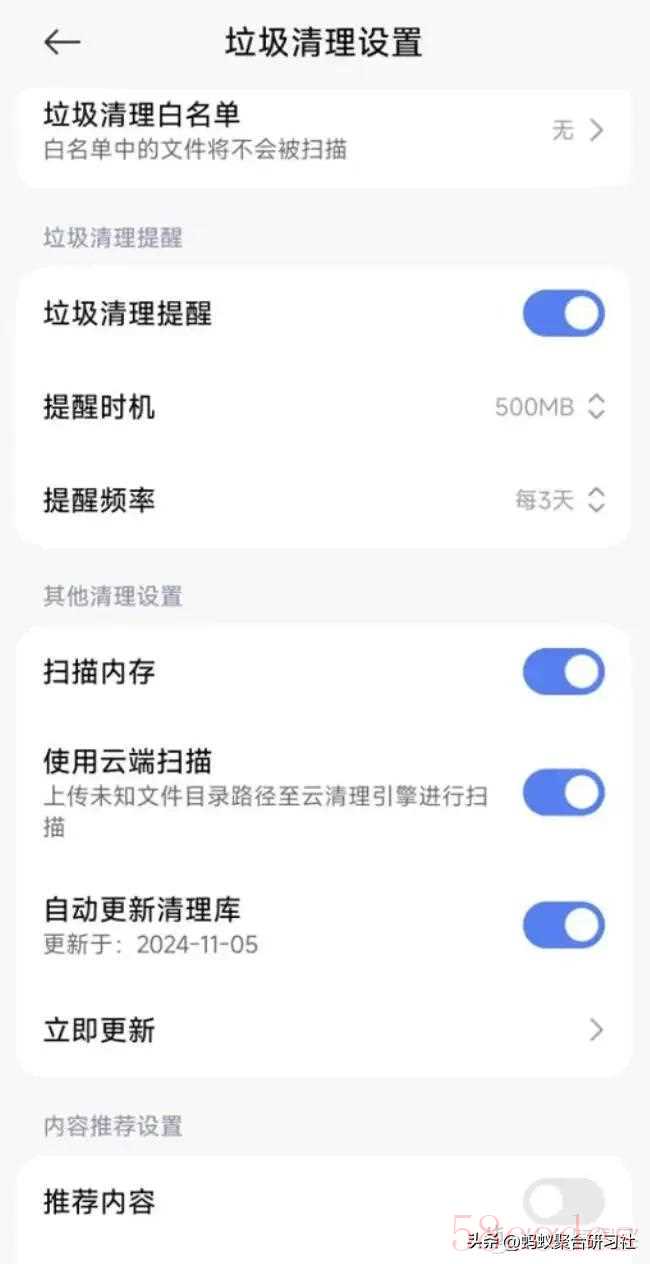Open the 提醒时机 500MB dropdown
Viewport: 650px width, 1264px height.
(551, 407)
